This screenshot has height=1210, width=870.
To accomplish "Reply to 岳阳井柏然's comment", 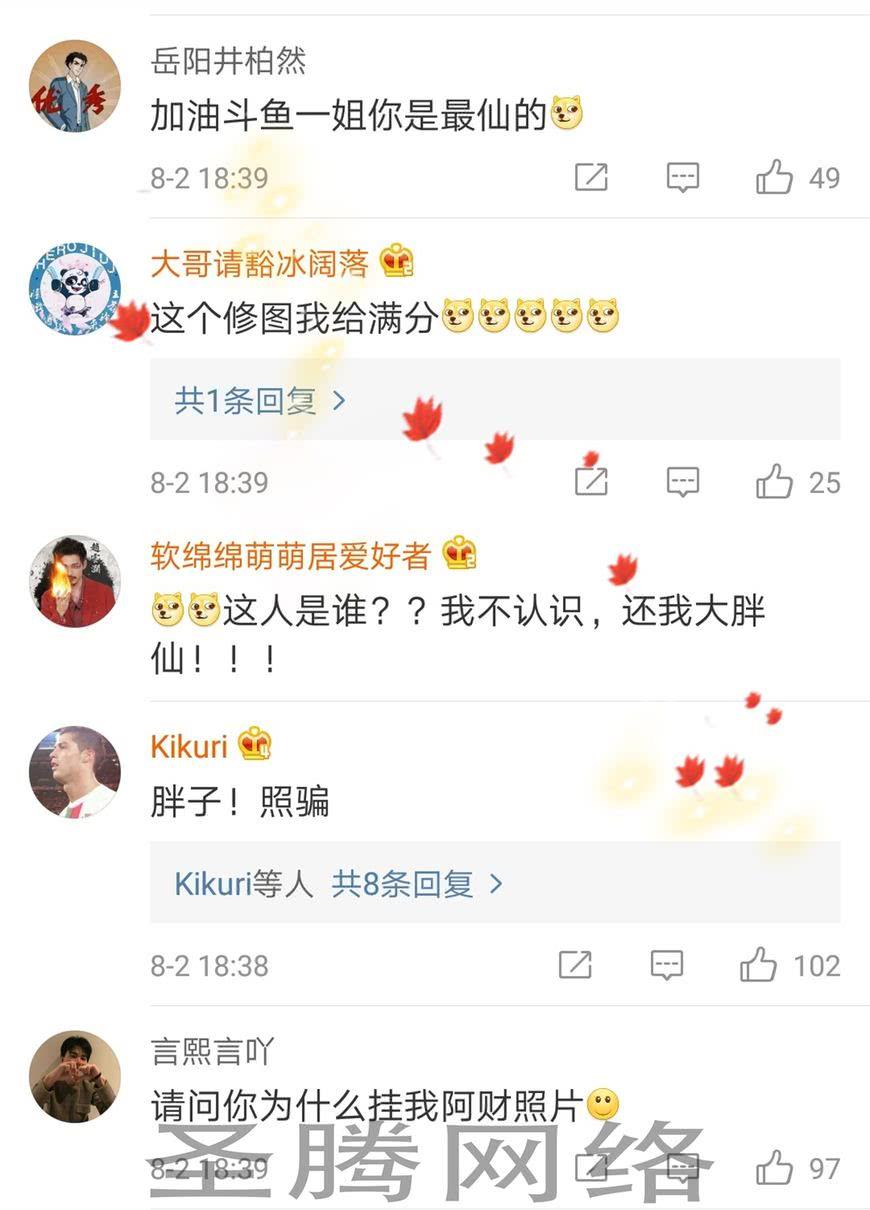I will click(683, 179).
